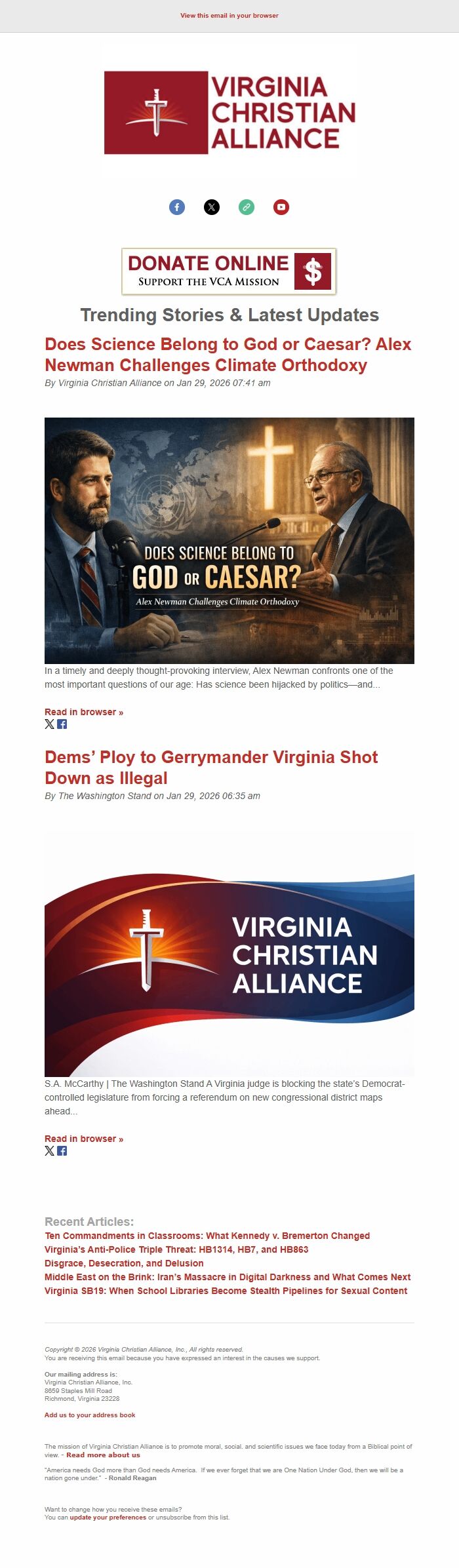Screen dimensions: 459x1568
Task: Open the YouTube channel icon
Action: click(281, 207)
